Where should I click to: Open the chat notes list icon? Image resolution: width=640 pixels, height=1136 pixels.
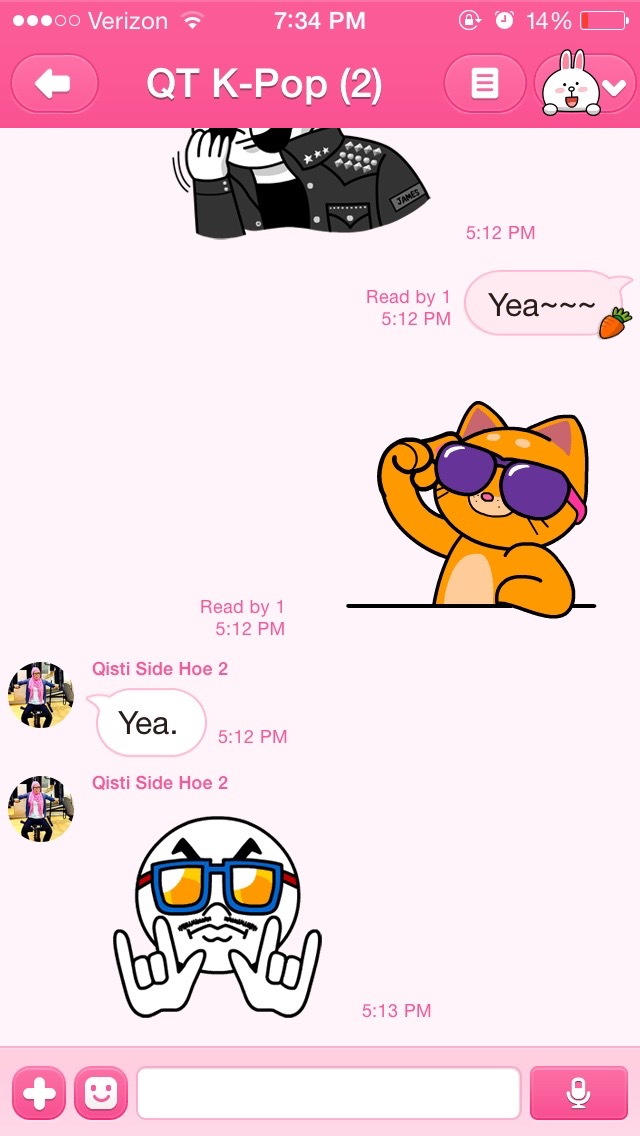coord(485,84)
